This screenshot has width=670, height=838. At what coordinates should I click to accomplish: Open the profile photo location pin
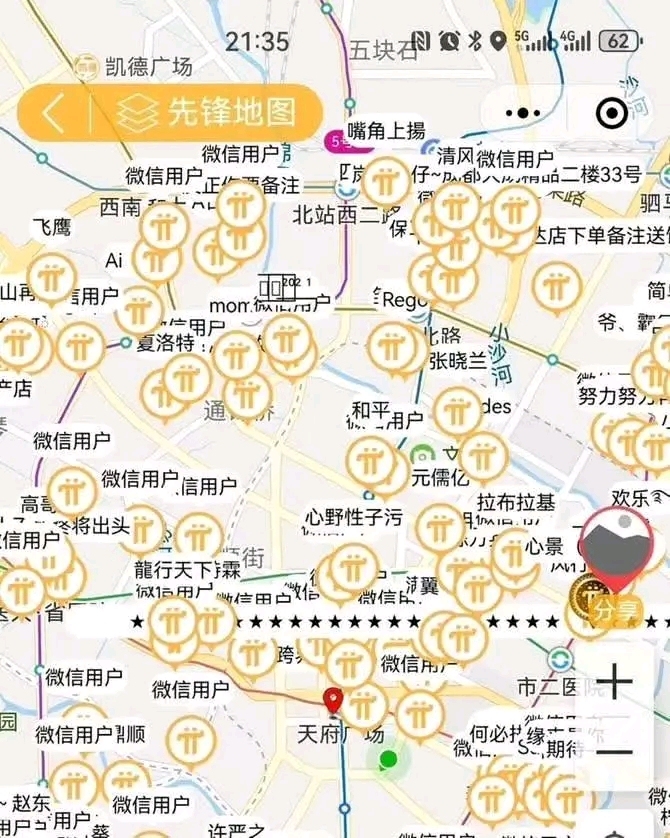point(616,545)
